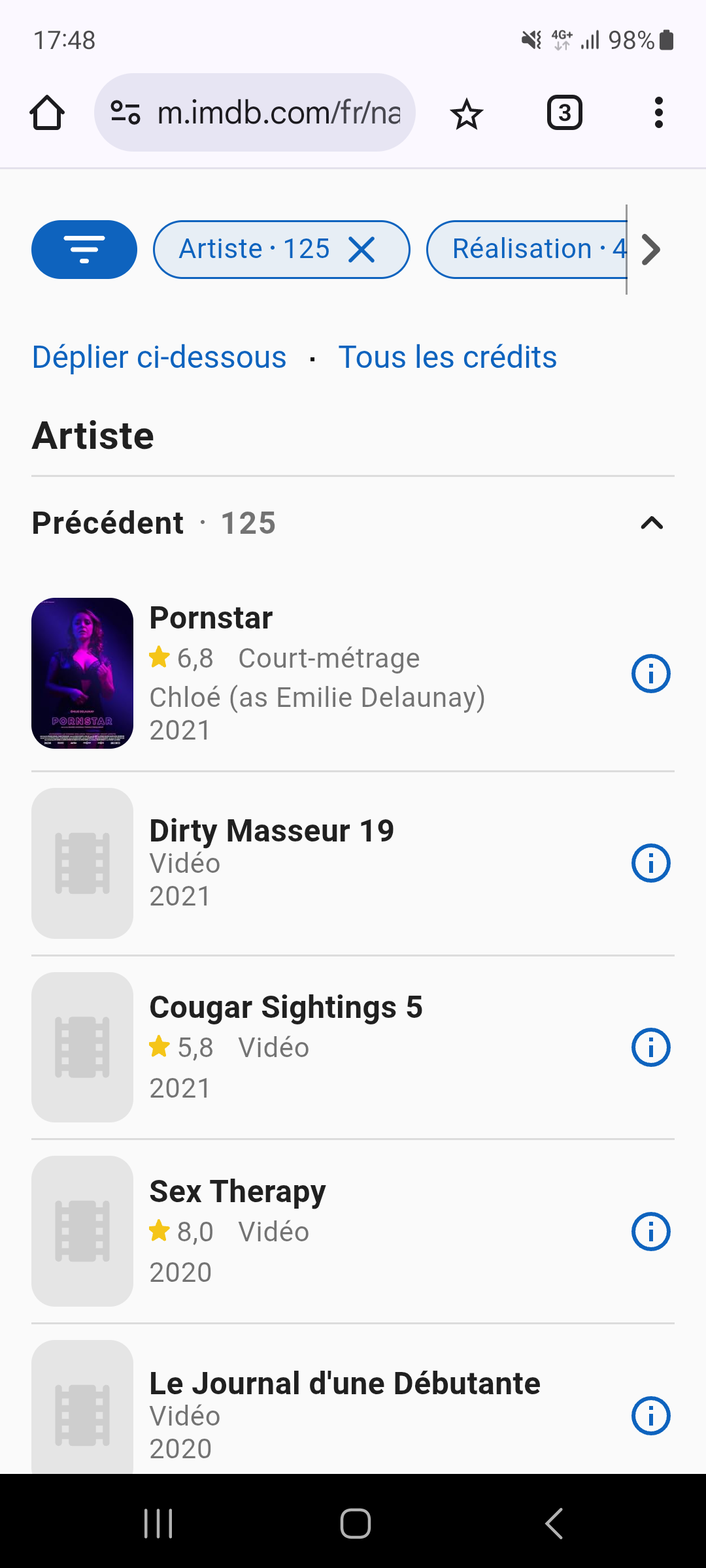The image size is (706, 1568).
Task: Open the Tous les crédits link
Action: click(448, 357)
